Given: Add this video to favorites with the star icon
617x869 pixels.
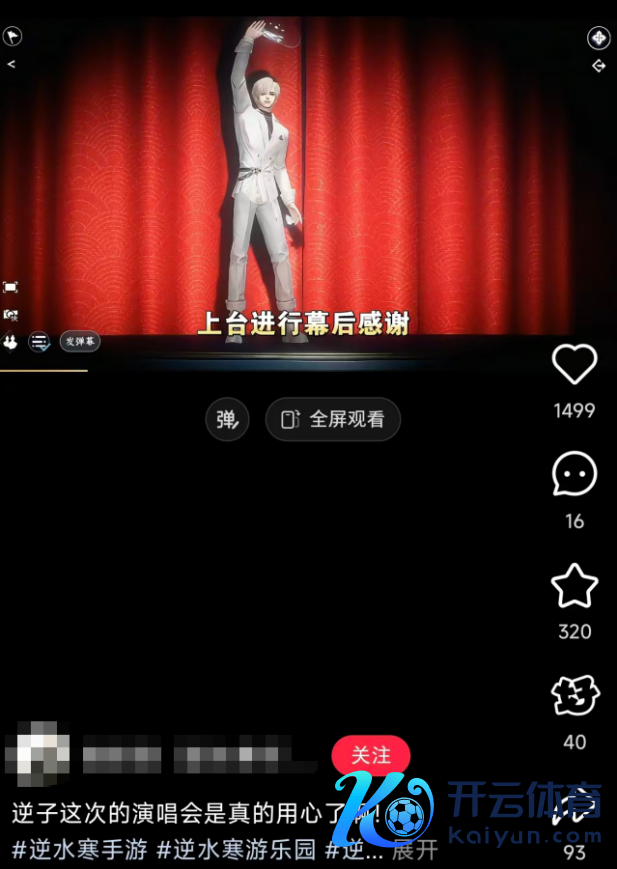Looking at the screenshot, I should pos(574,586).
